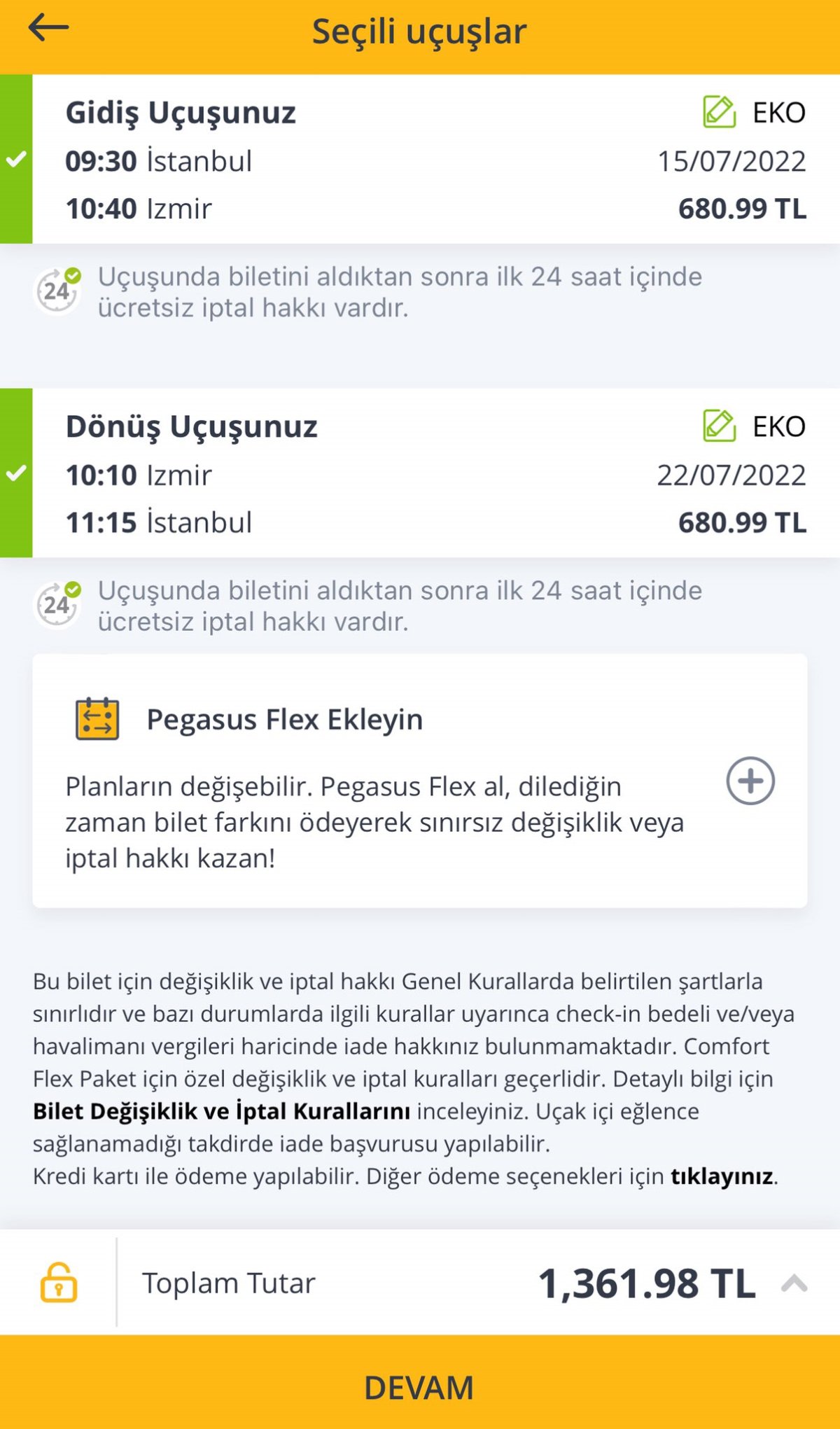The image size is (840, 1429).
Task: Tap the 24-hour free cancellation icon for departure
Action: pos(57,288)
